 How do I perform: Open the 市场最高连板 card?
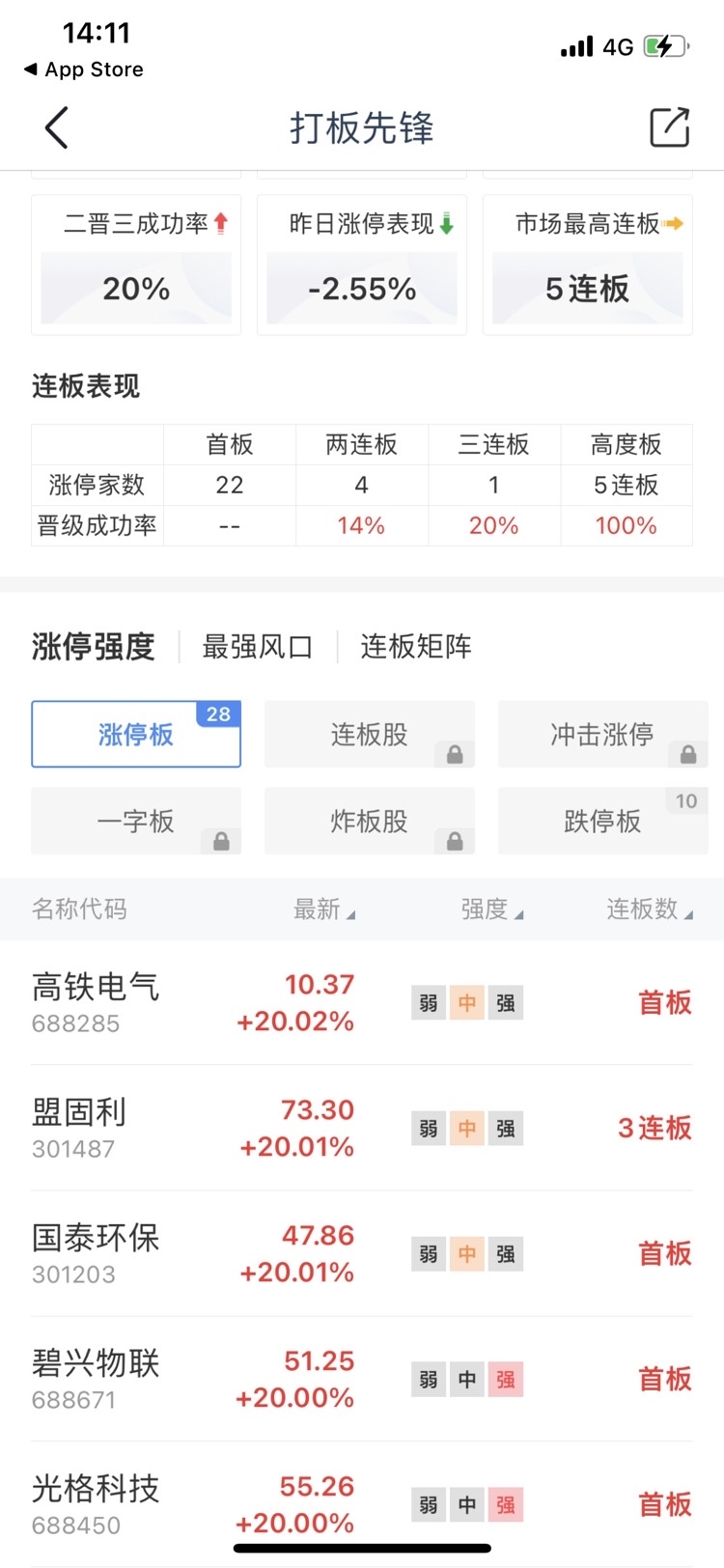pos(588,265)
